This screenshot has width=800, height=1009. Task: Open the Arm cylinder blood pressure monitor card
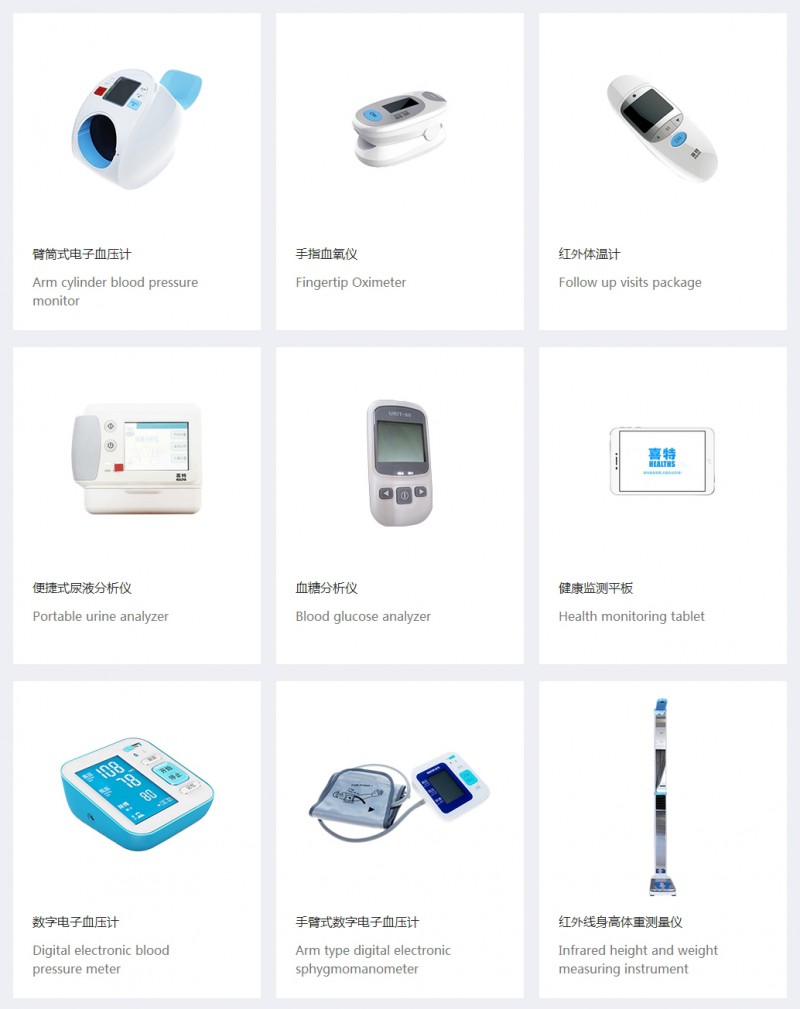click(x=137, y=171)
